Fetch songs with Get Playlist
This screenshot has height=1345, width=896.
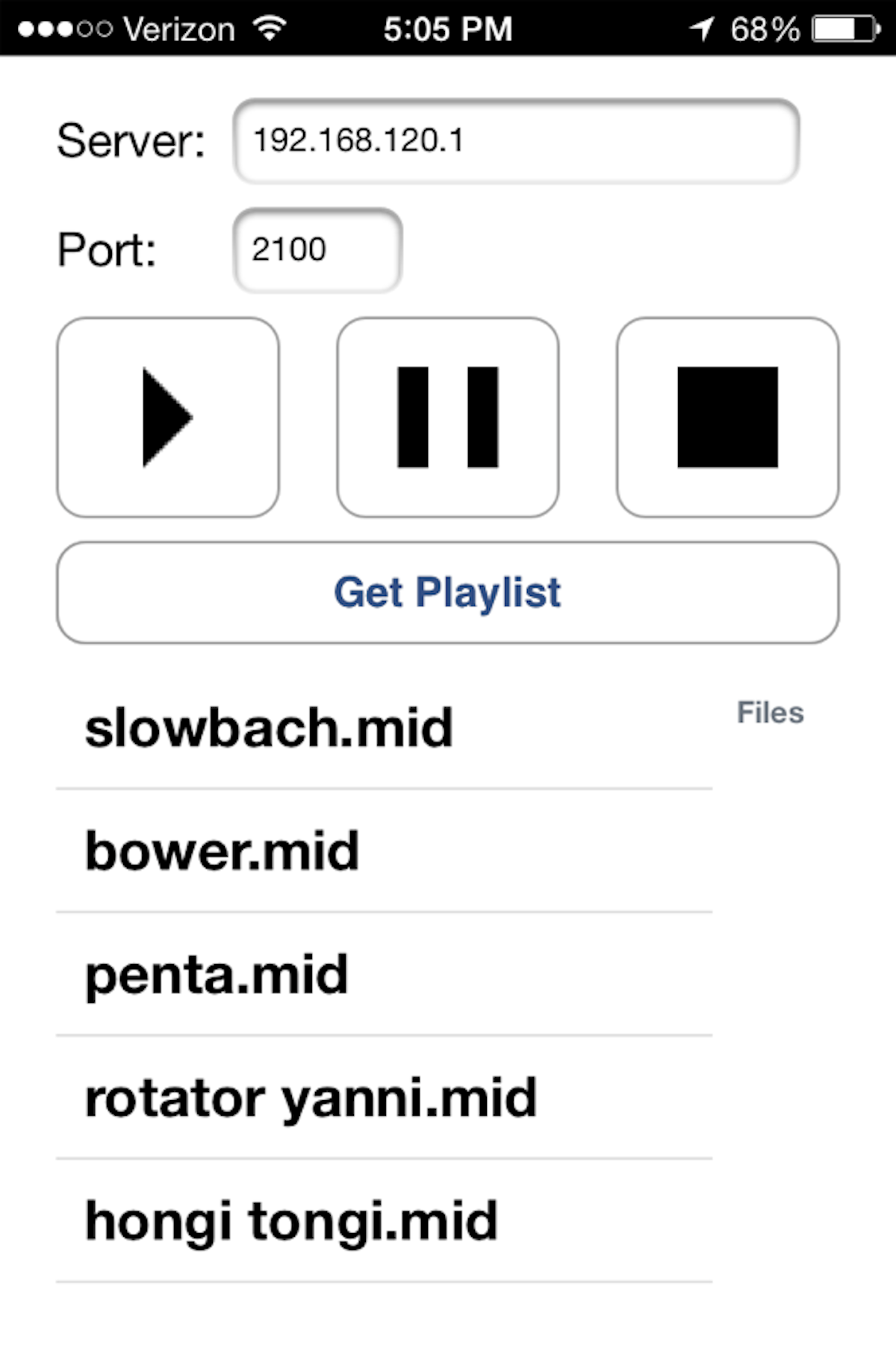(x=447, y=592)
